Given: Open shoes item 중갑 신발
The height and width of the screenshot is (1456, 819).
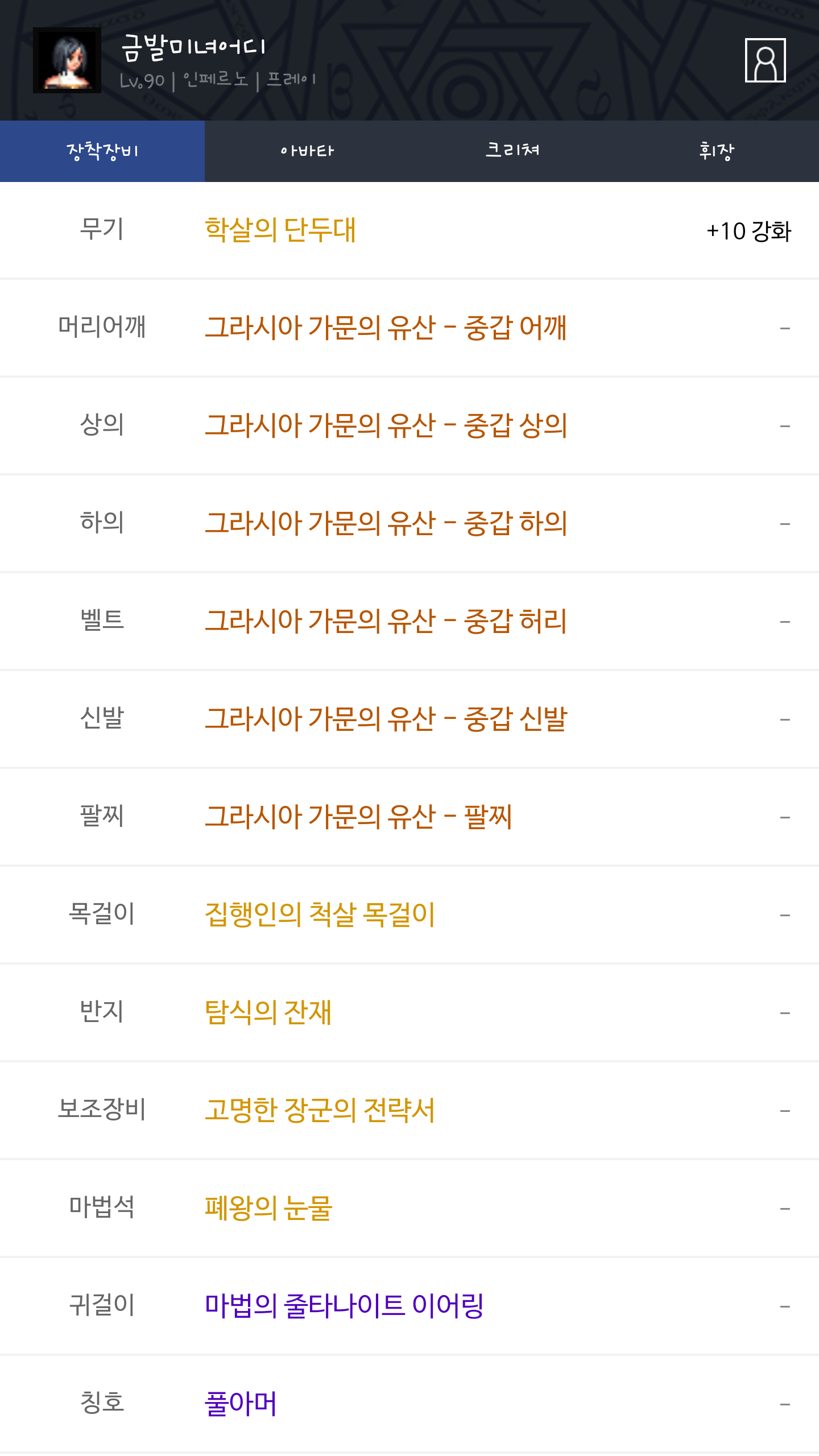Looking at the screenshot, I should click(386, 719).
